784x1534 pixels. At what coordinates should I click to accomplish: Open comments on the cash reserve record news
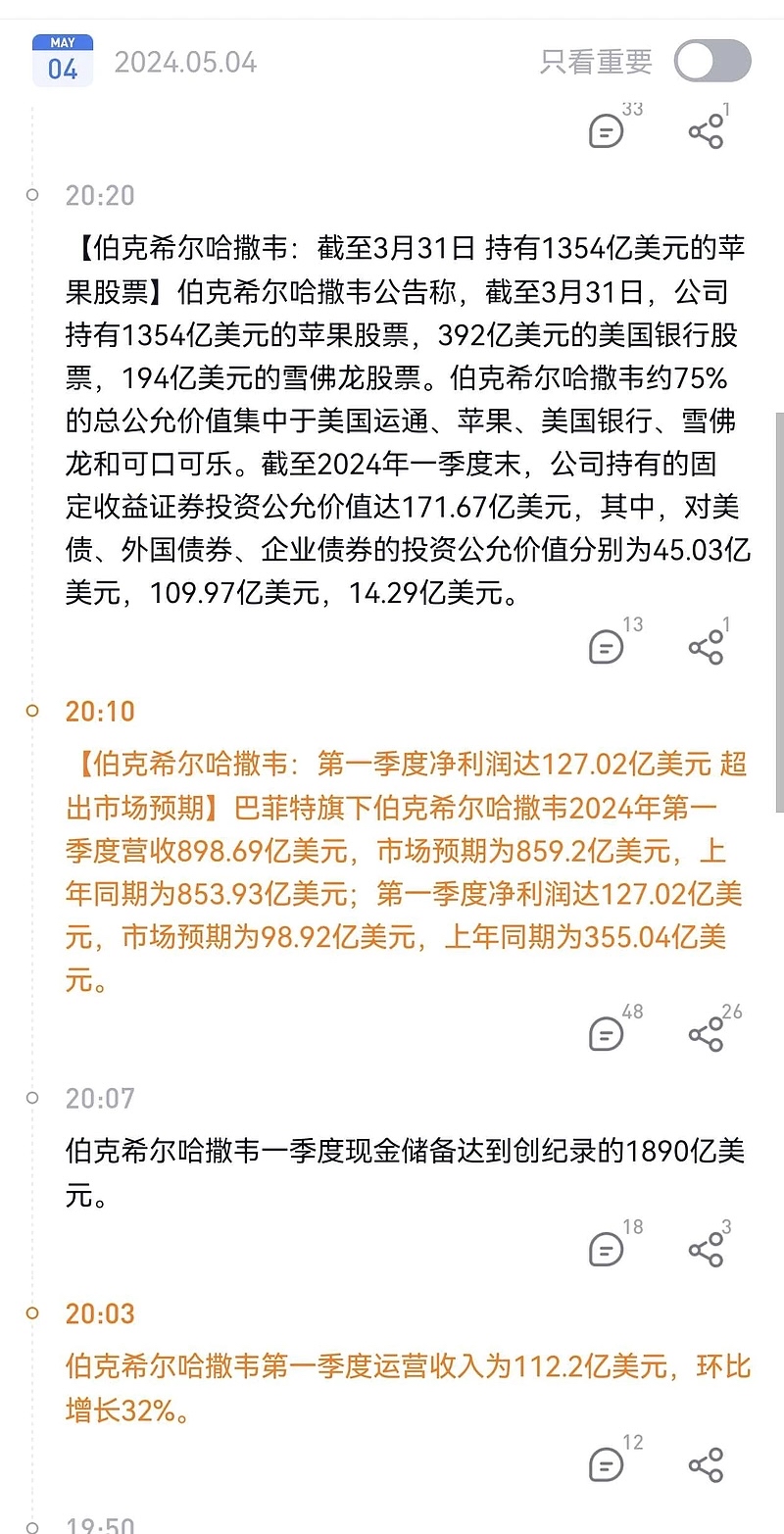pyautogui.click(x=606, y=1250)
